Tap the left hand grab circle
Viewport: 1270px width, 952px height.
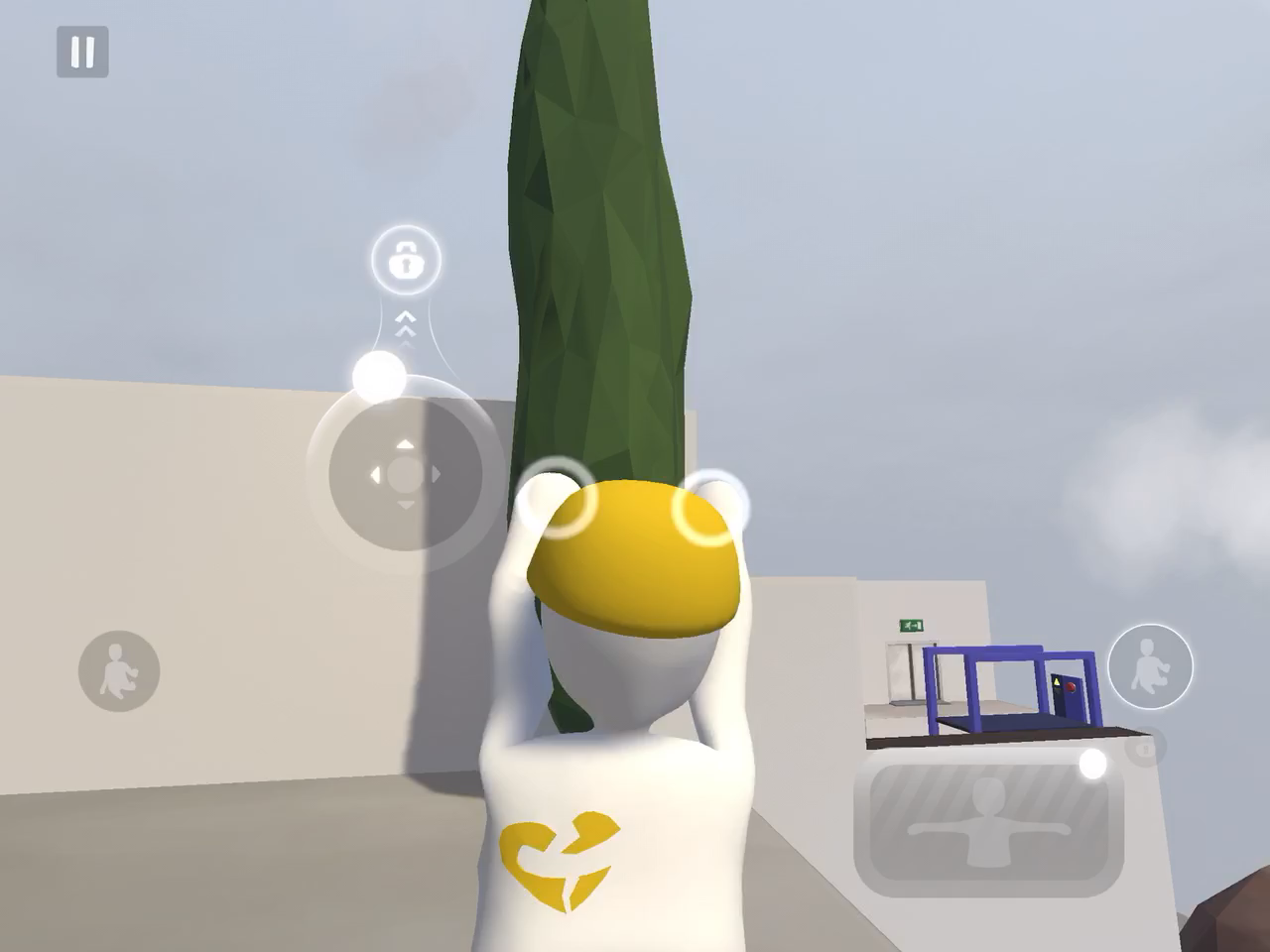pyautogui.click(x=557, y=499)
